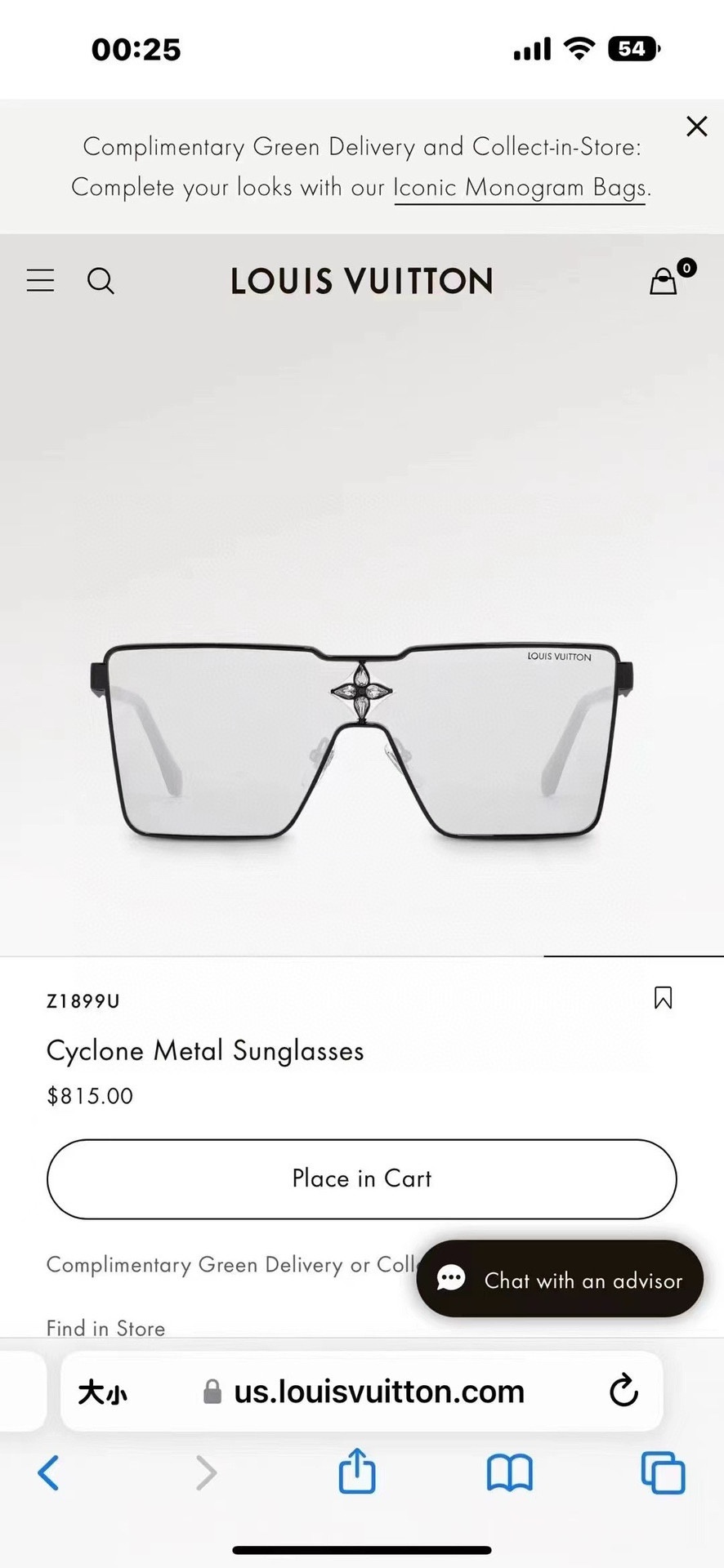Open the page text size settings
Image resolution: width=724 pixels, height=1568 pixels.
coord(103,1392)
